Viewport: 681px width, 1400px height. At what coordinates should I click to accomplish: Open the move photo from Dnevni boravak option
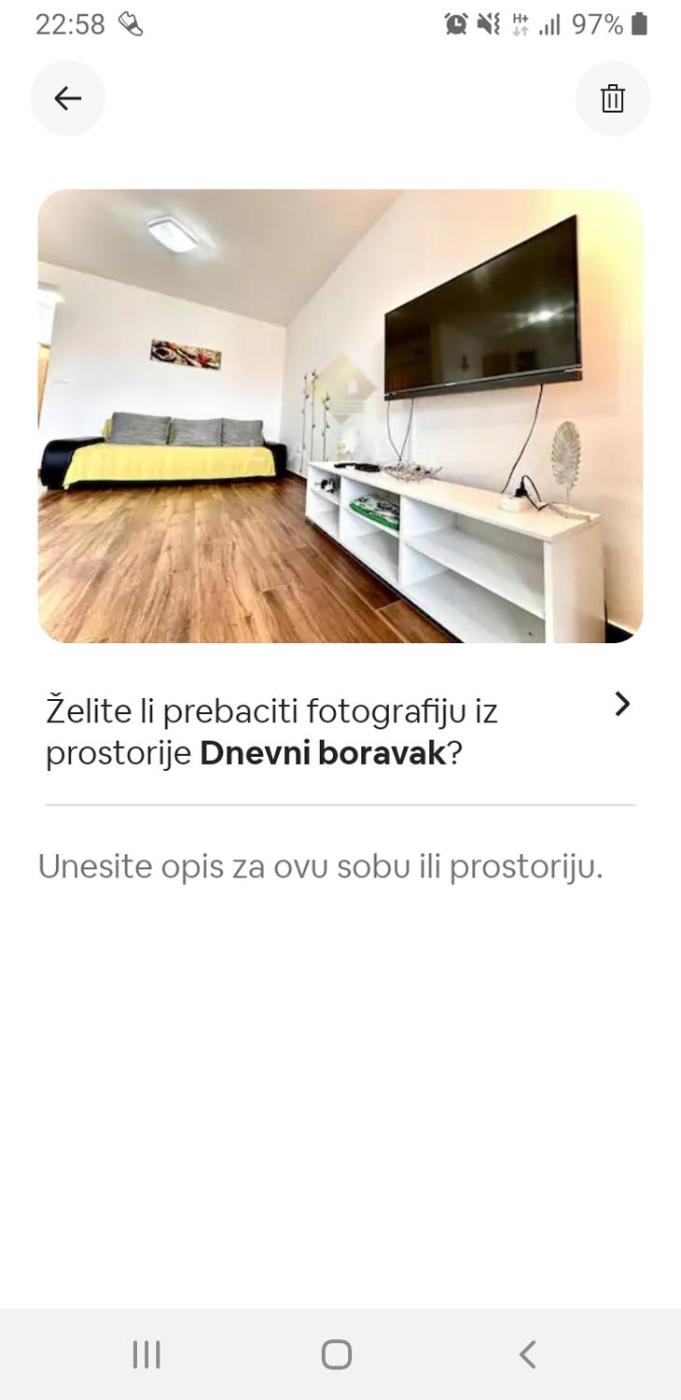tap(340, 731)
